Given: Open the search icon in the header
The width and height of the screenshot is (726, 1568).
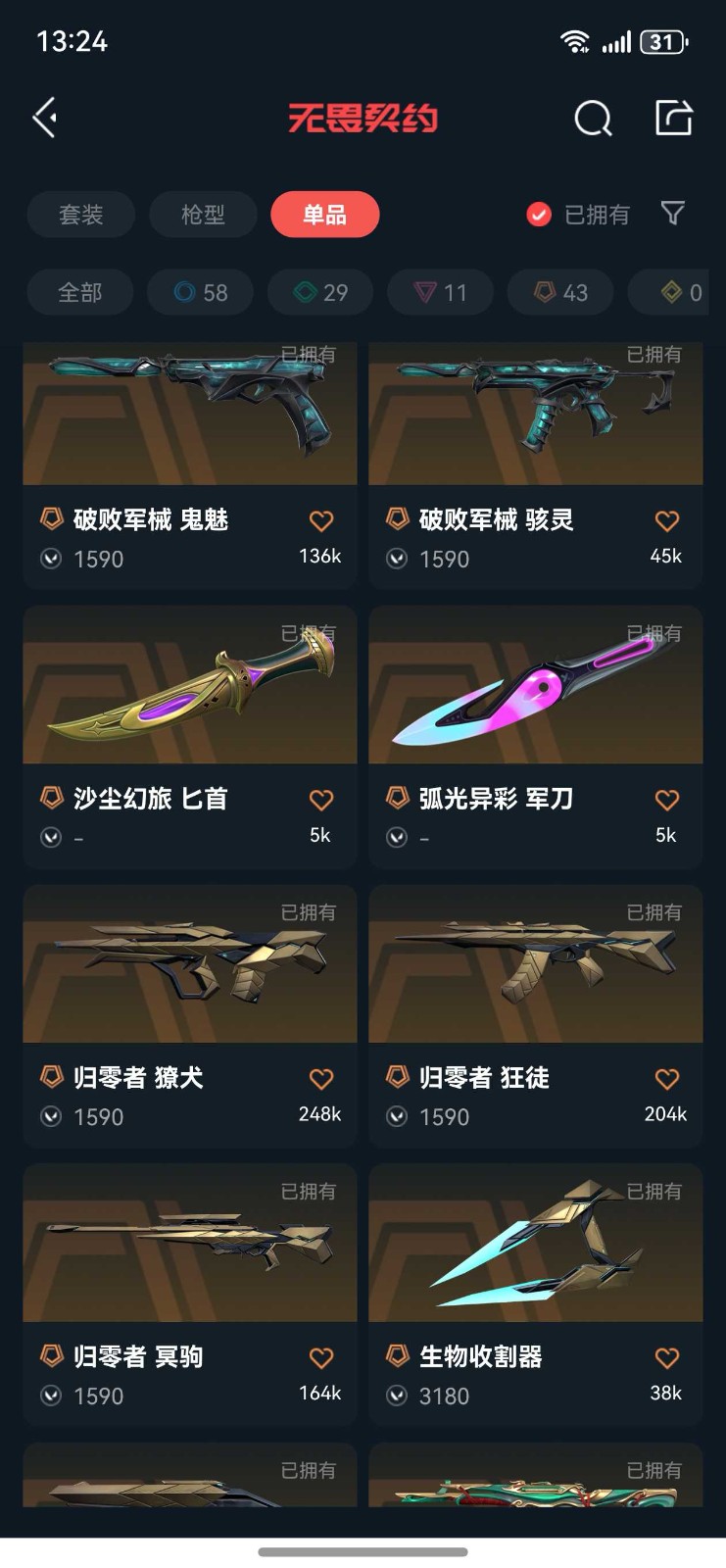Looking at the screenshot, I should (x=592, y=119).
